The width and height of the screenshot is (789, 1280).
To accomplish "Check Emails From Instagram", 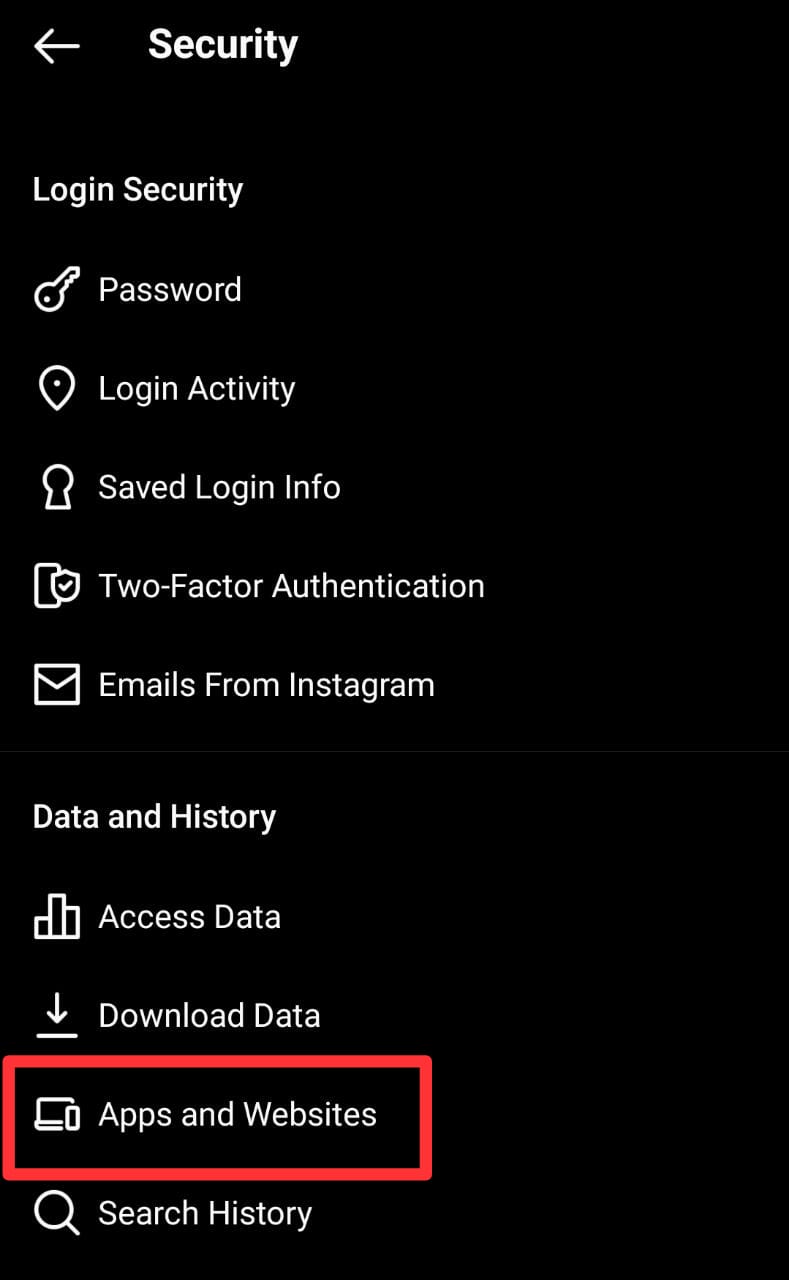I will 266,686.
